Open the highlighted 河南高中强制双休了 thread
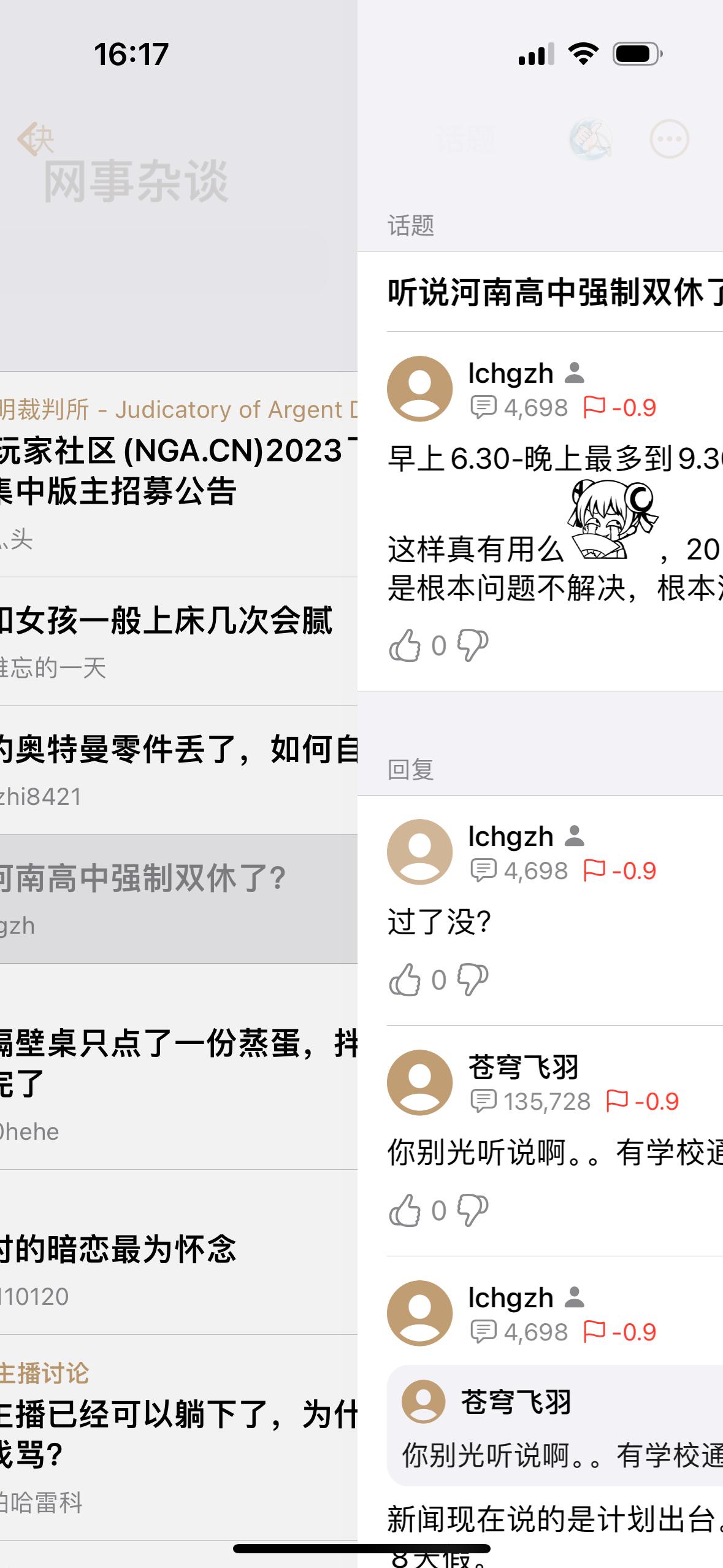The image size is (723, 1568). [178, 899]
